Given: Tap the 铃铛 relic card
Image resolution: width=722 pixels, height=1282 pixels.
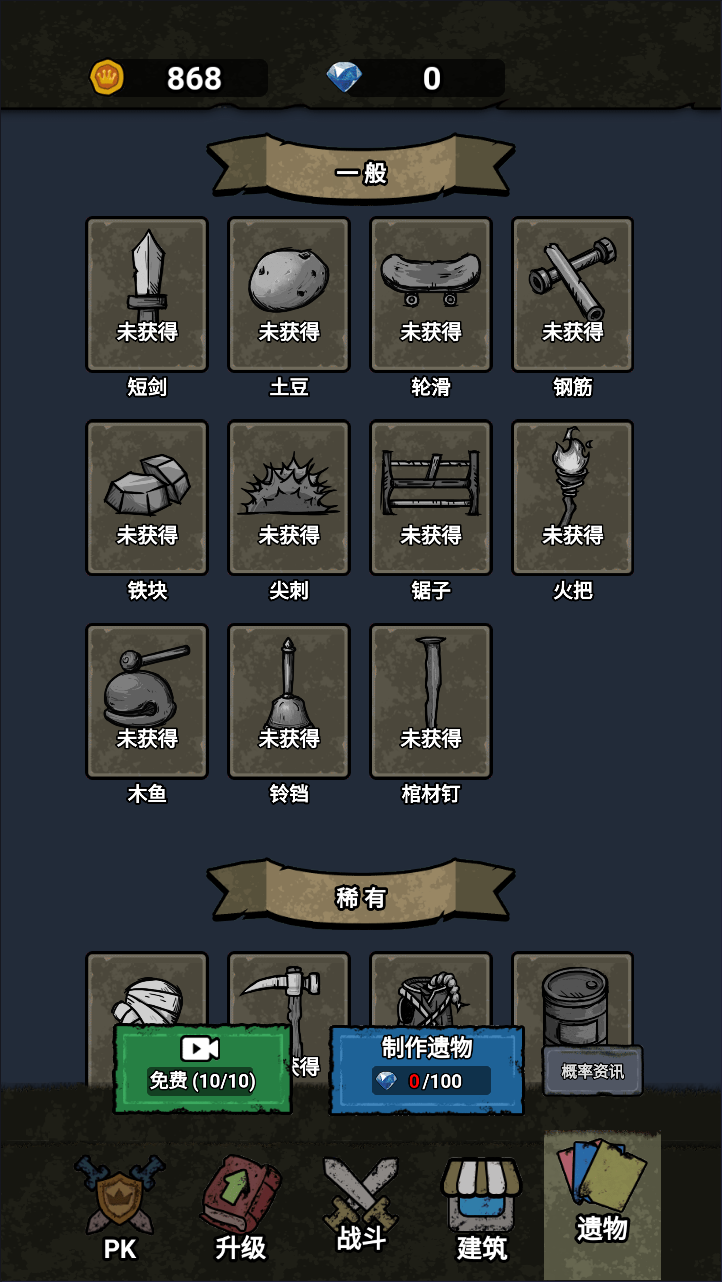Looking at the screenshot, I should click(289, 701).
